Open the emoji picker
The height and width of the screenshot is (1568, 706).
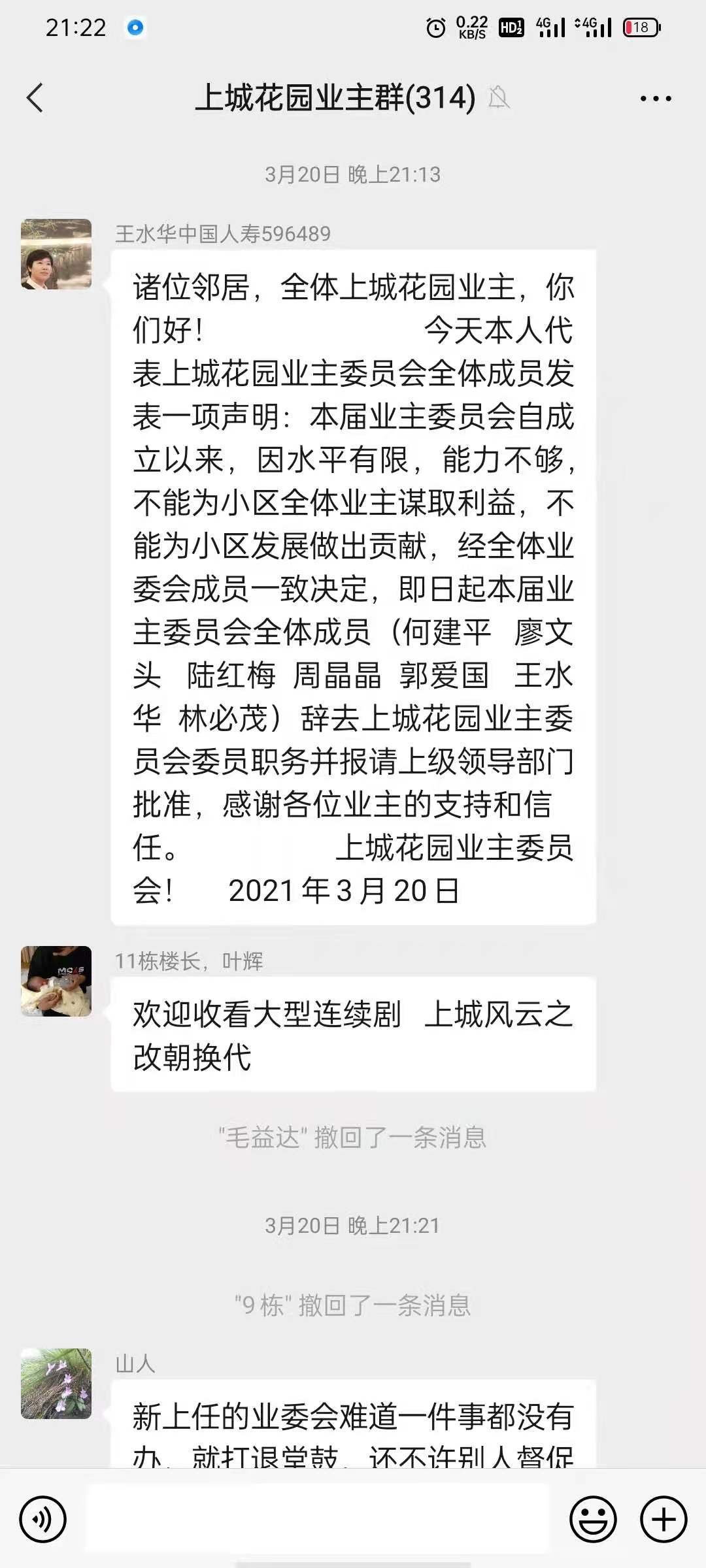coord(593,1520)
